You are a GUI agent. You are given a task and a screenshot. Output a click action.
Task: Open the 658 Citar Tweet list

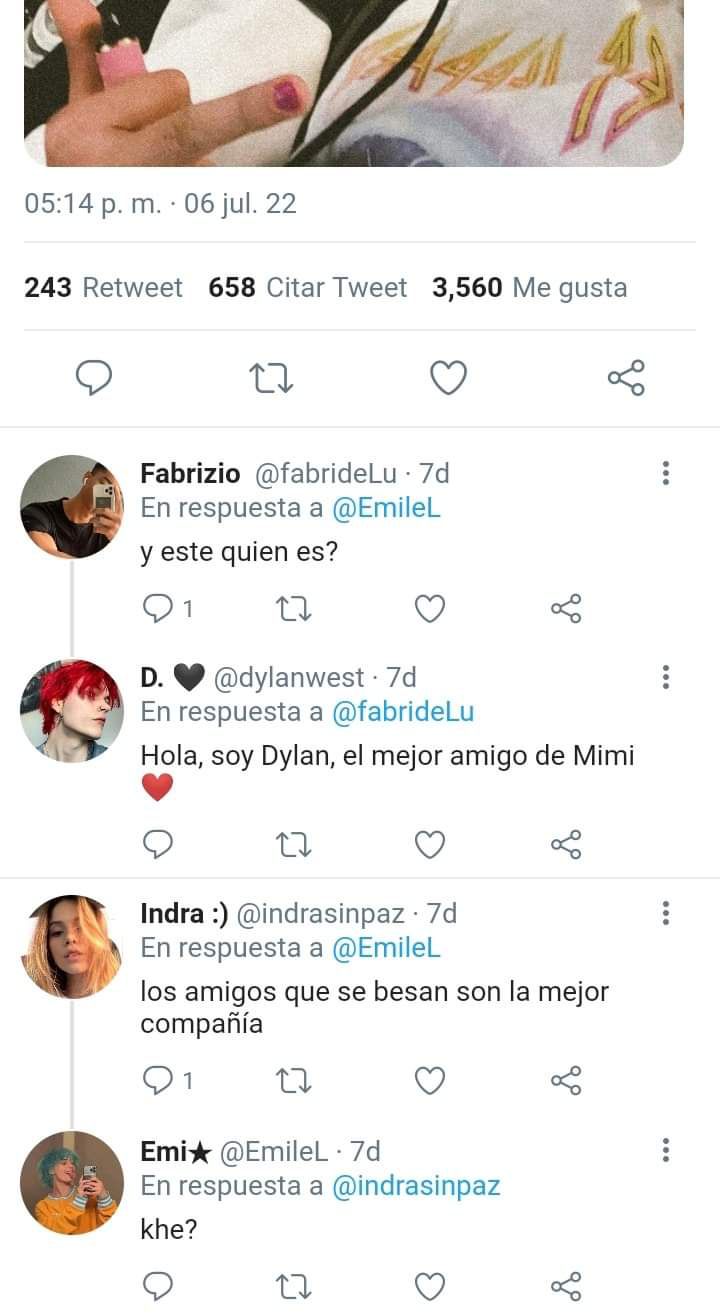pos(308,288)
